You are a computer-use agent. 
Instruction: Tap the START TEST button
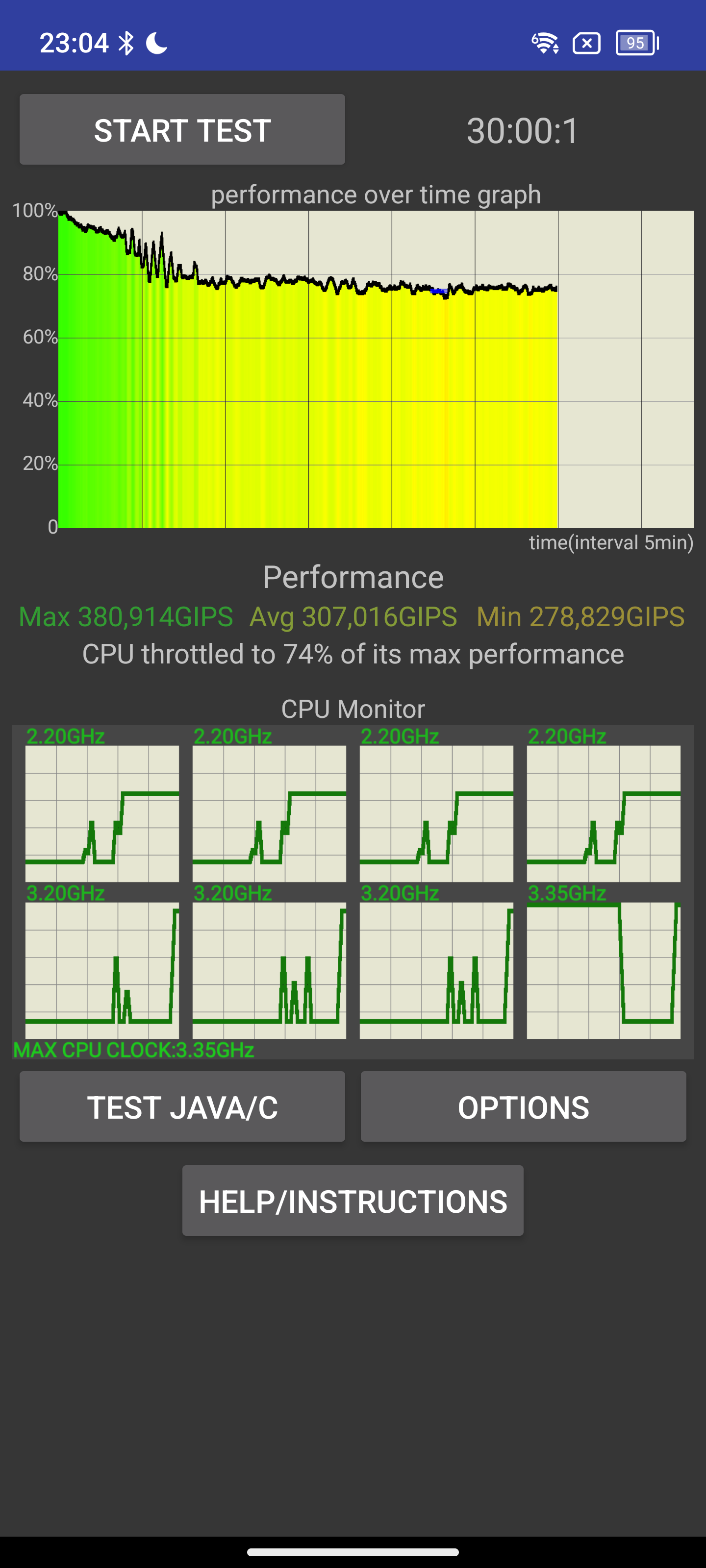tap(182, 130)
